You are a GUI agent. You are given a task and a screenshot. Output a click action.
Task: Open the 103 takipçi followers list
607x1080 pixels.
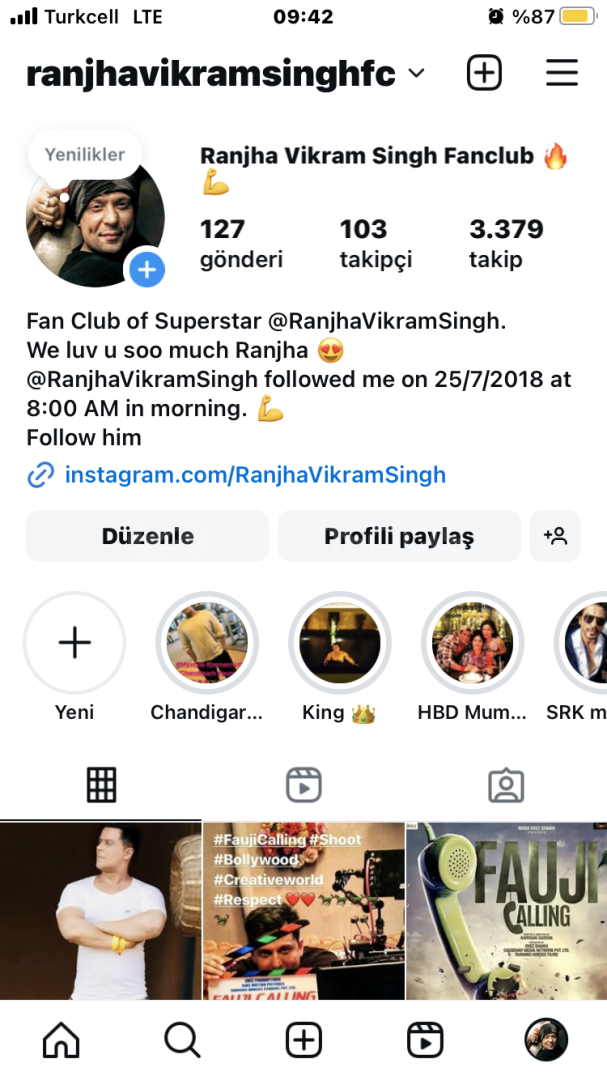click(x=375, y=244)
